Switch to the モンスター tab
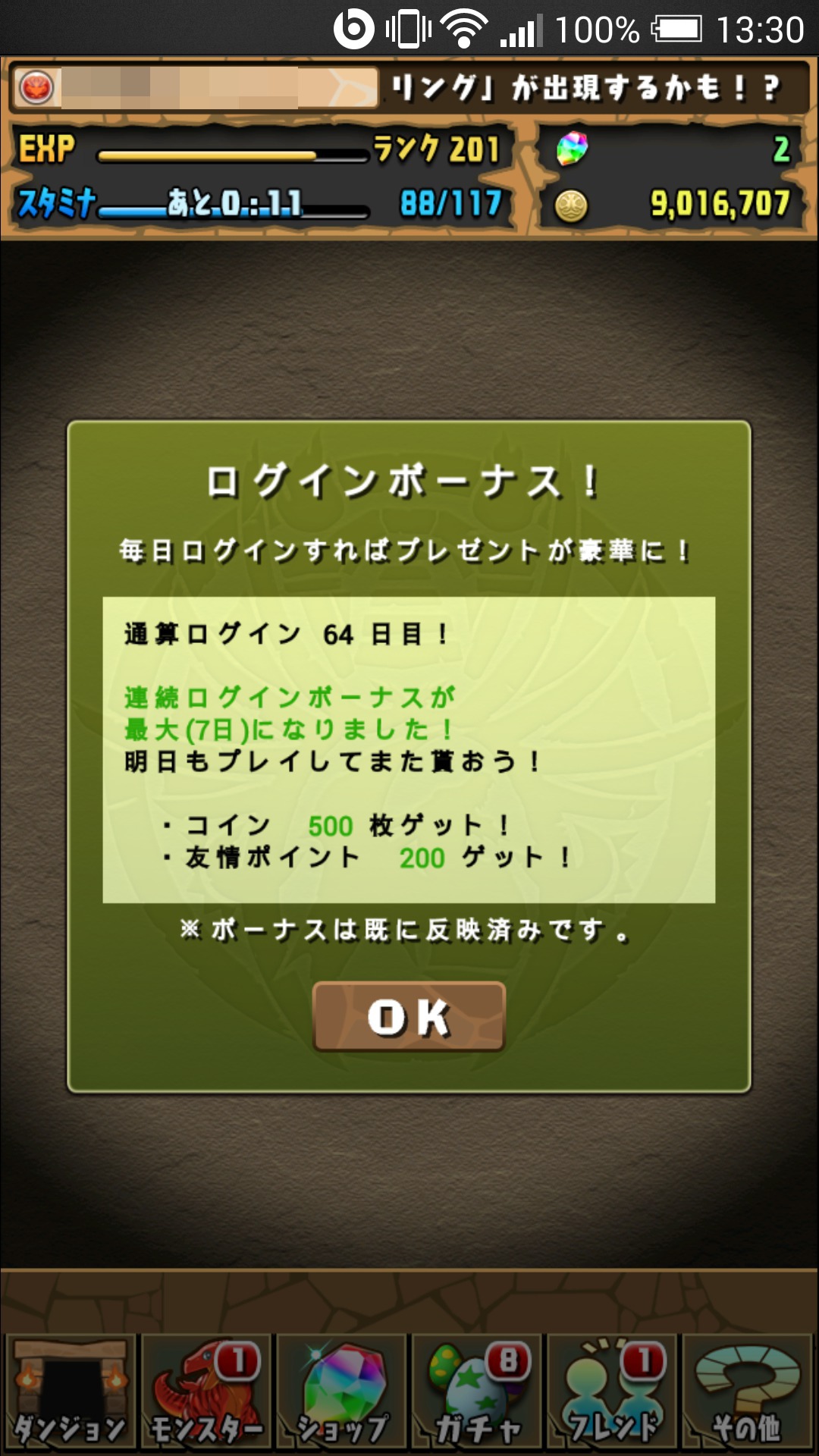 pos(206,1392)
